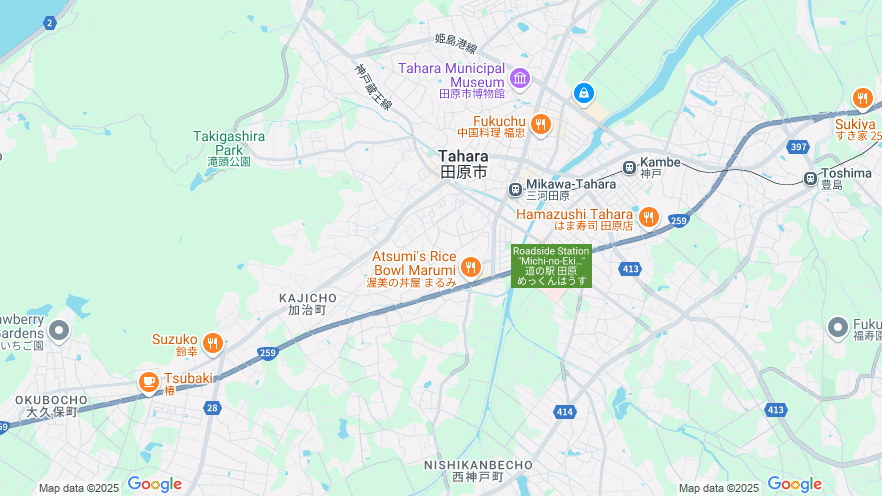Open the Tahara Municipal Museum marker
The height and width of the screenshot is (496, 882).
[x=519, y=78]
